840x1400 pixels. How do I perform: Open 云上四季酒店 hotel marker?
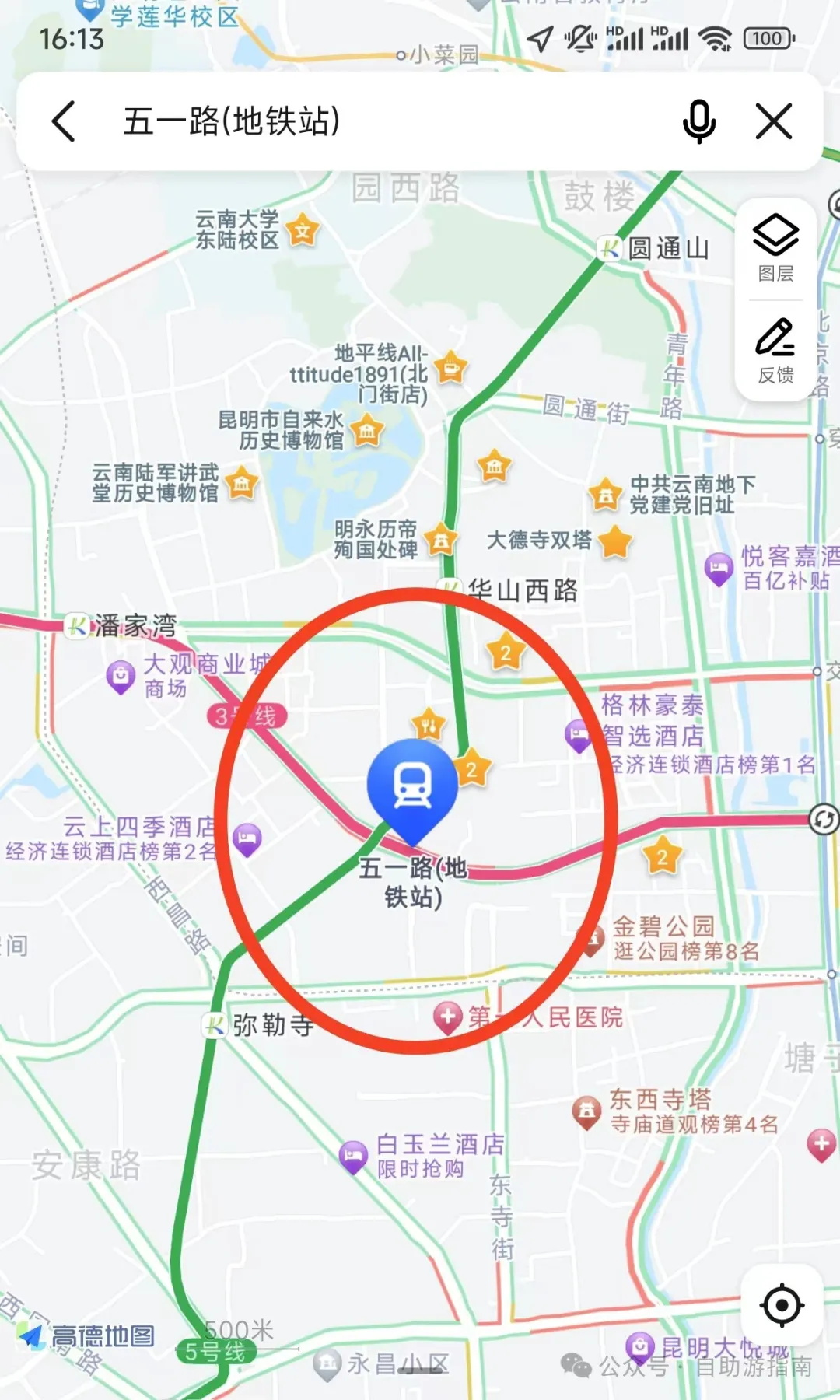247,839
